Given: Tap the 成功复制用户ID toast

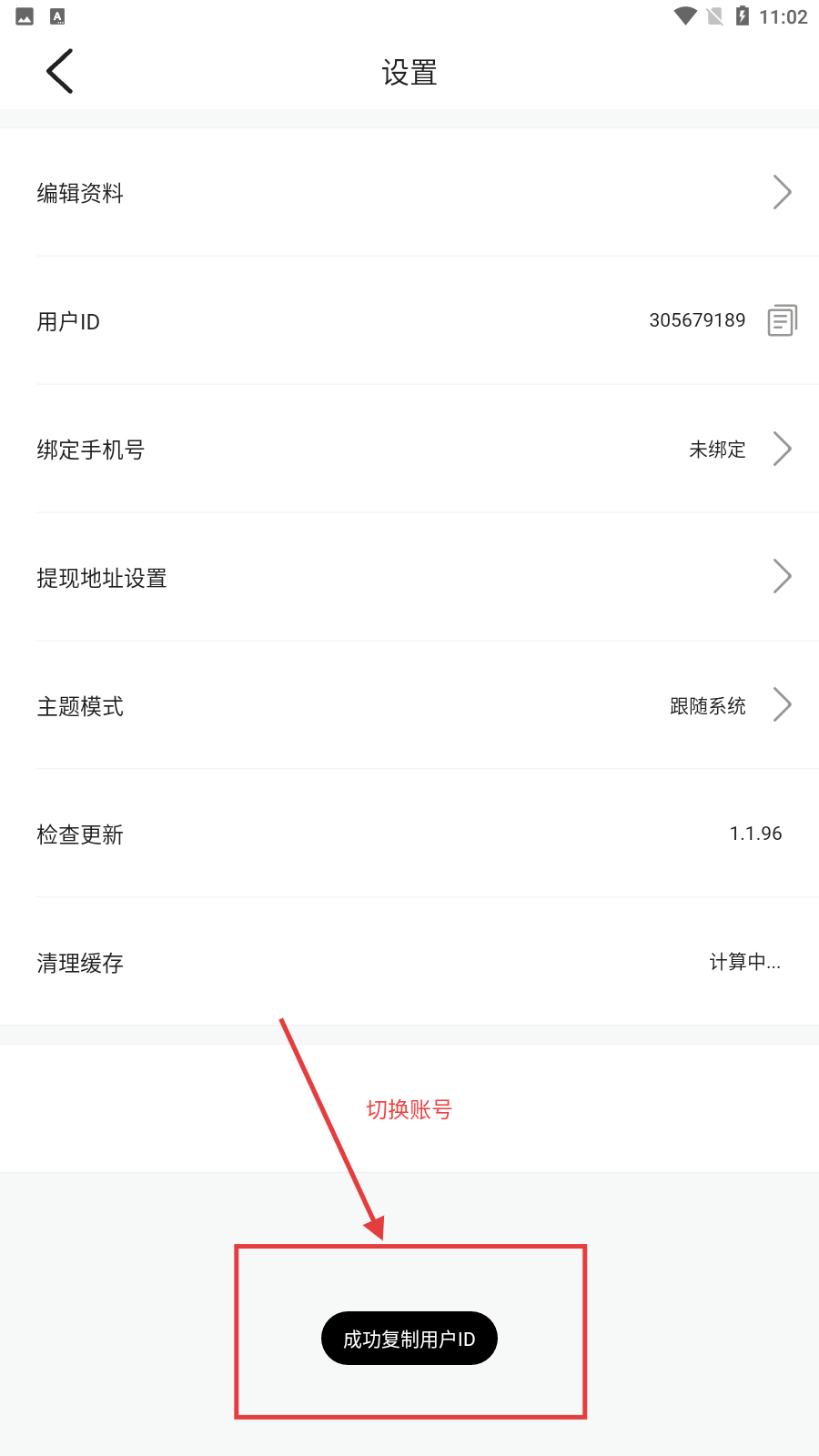Looking at the screenshot, I should pos(409,1338).
